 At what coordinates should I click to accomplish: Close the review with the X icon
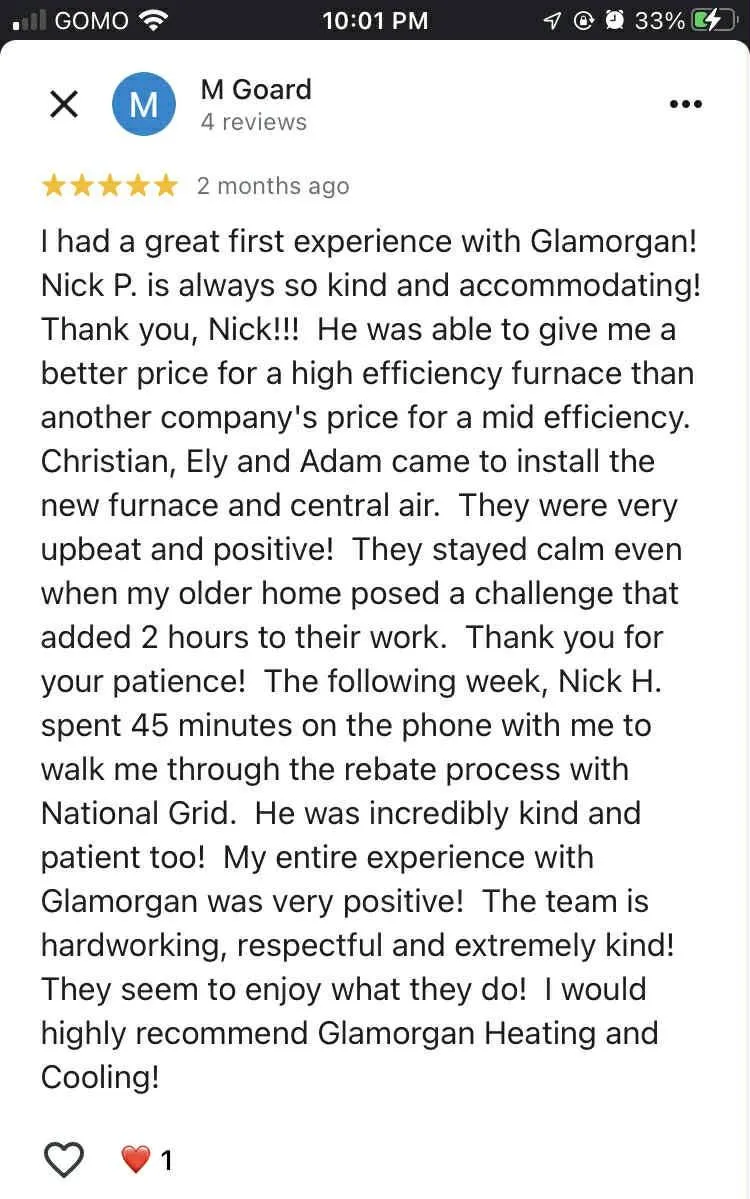64,104
